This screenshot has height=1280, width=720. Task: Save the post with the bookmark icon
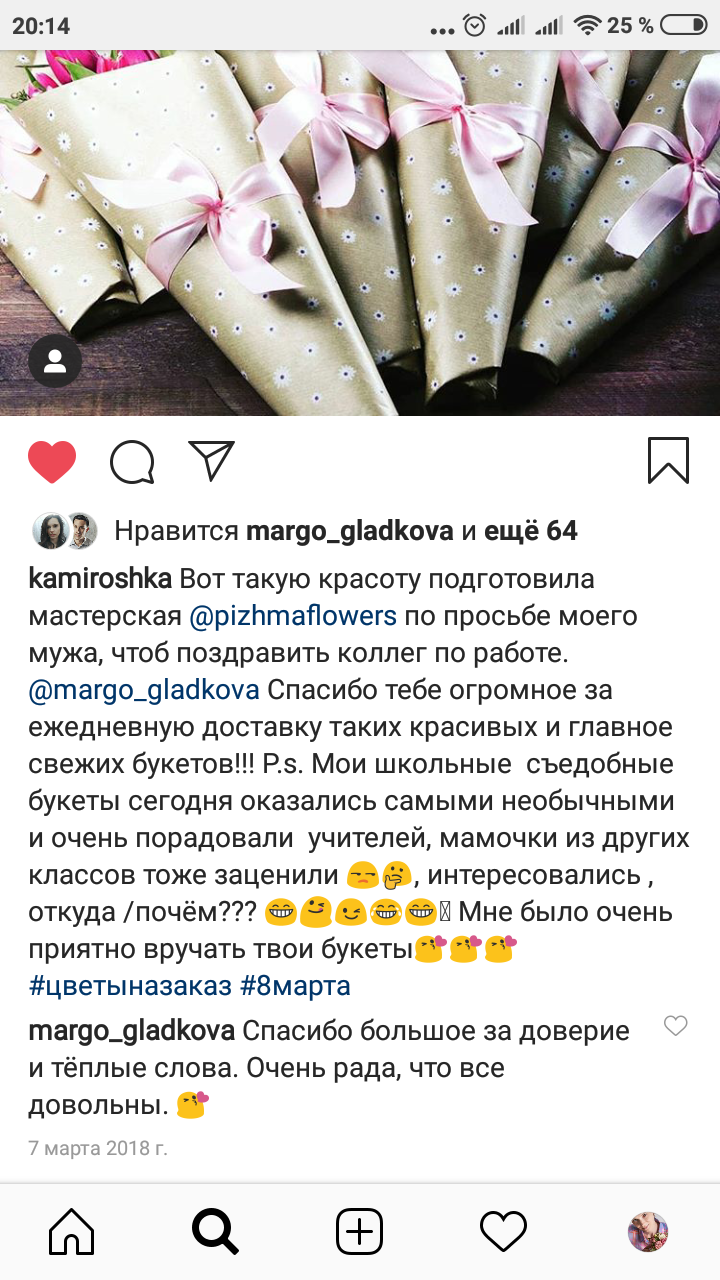[x=670, y=459]
